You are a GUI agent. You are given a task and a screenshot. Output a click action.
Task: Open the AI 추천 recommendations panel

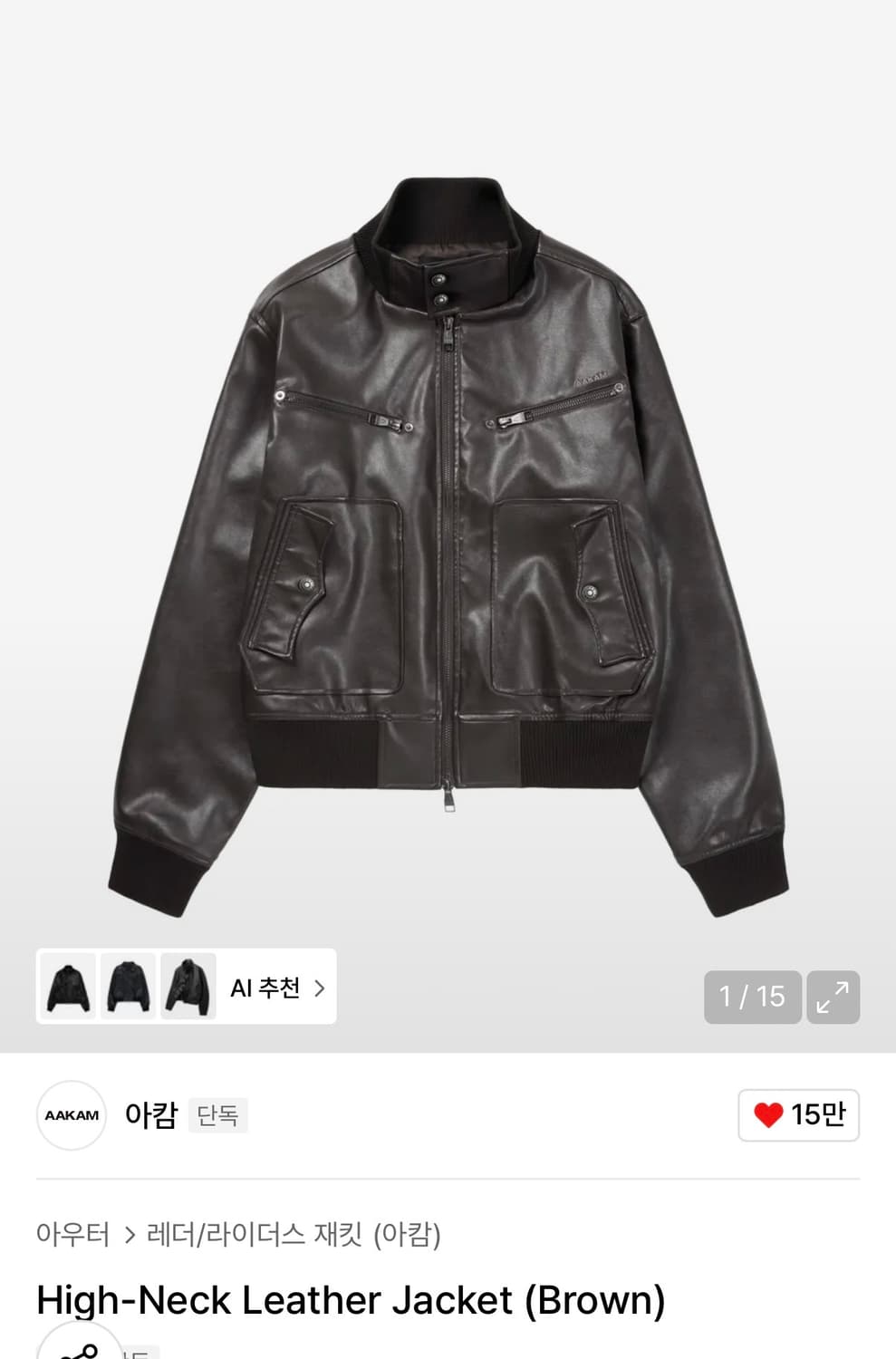(265, 987)
